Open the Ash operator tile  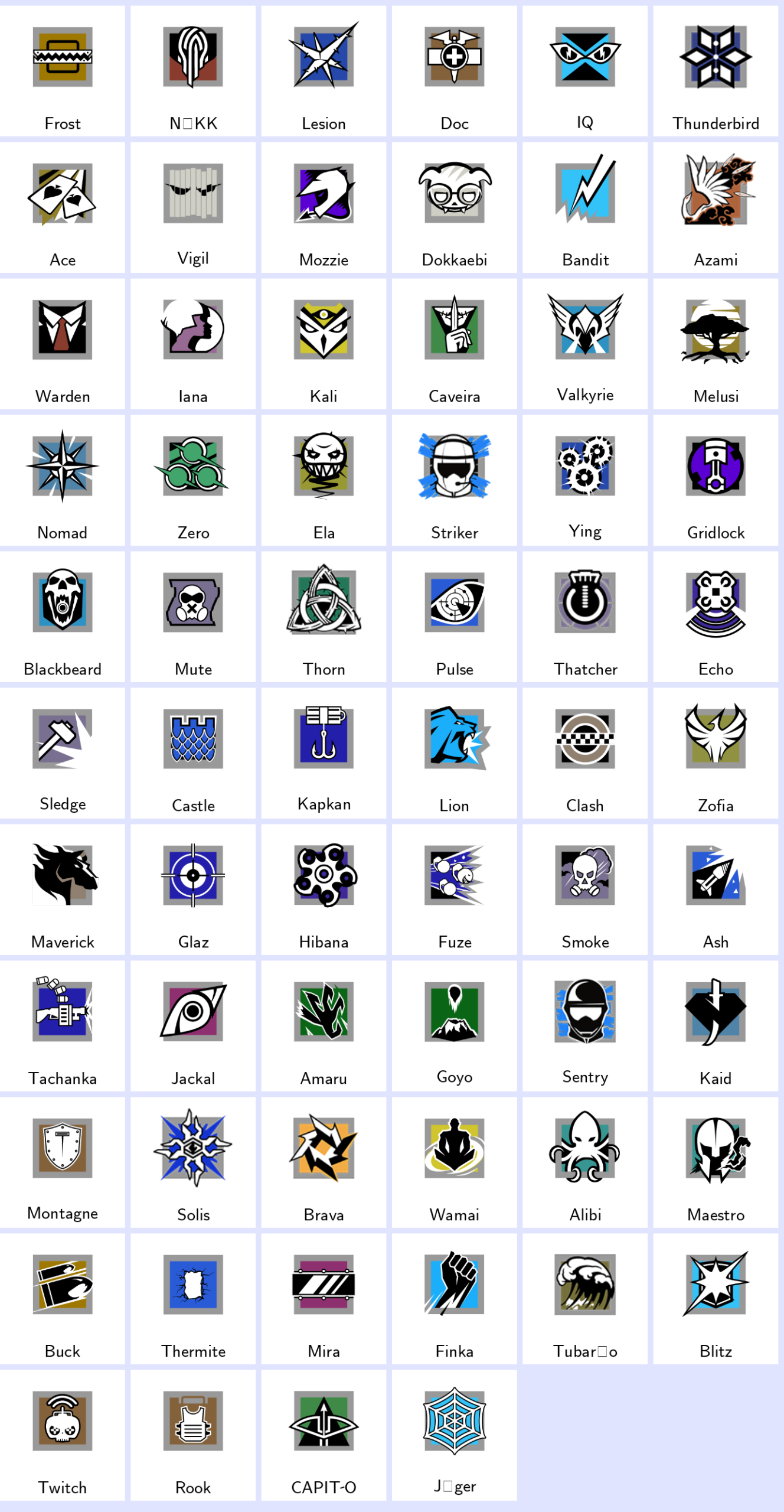pyautogui.click(x=715, y=889)
